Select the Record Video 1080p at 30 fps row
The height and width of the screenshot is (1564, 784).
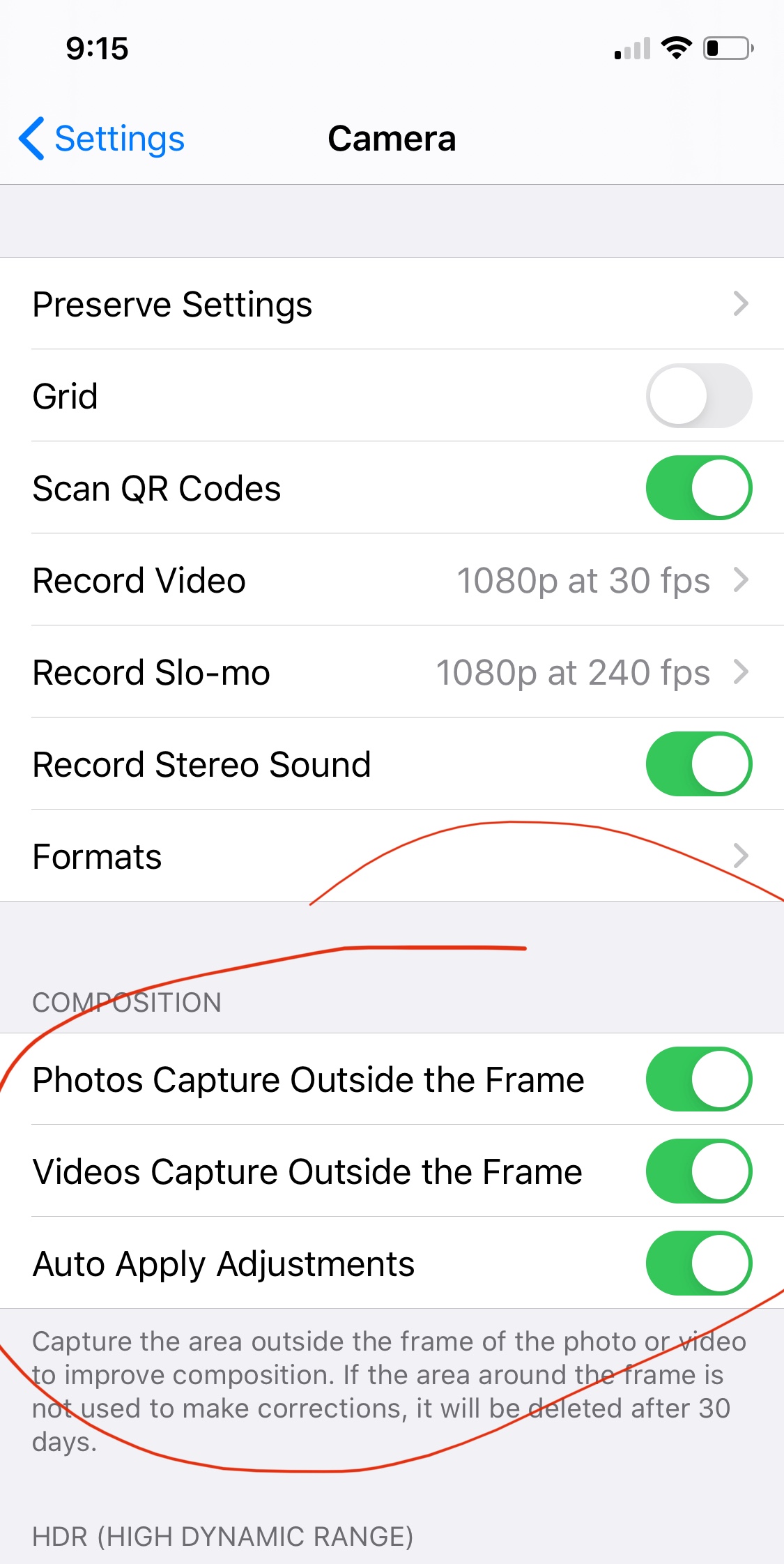[392, 580]
